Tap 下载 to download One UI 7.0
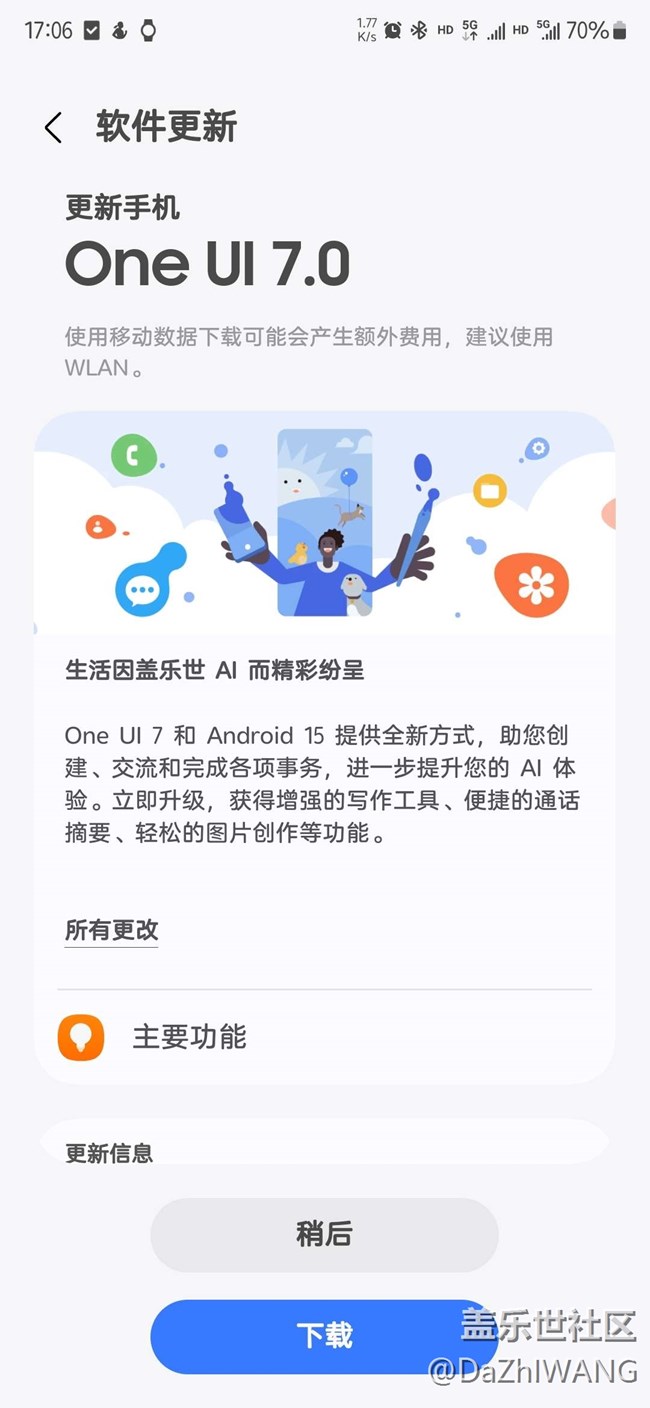 tap(324, 1336)
